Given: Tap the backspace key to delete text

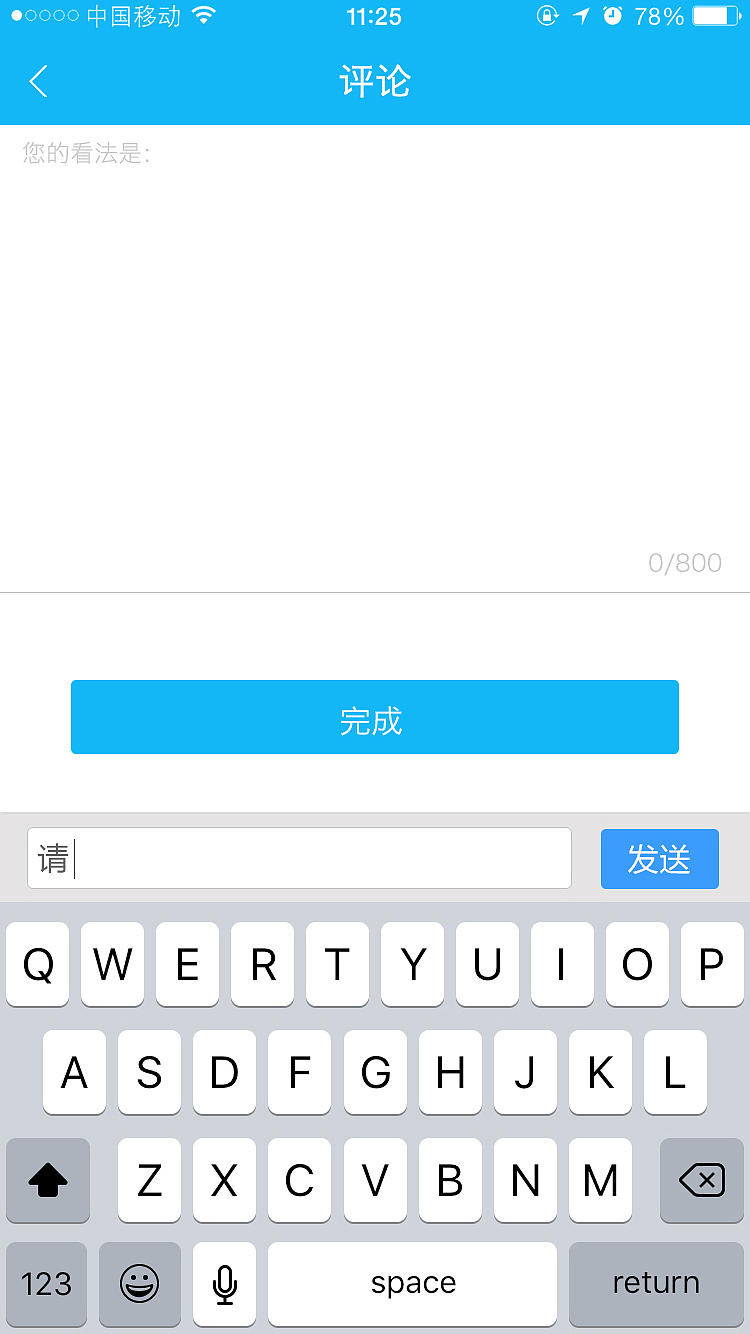Looking at the screenshot, I should click(x=701, y=1181).
